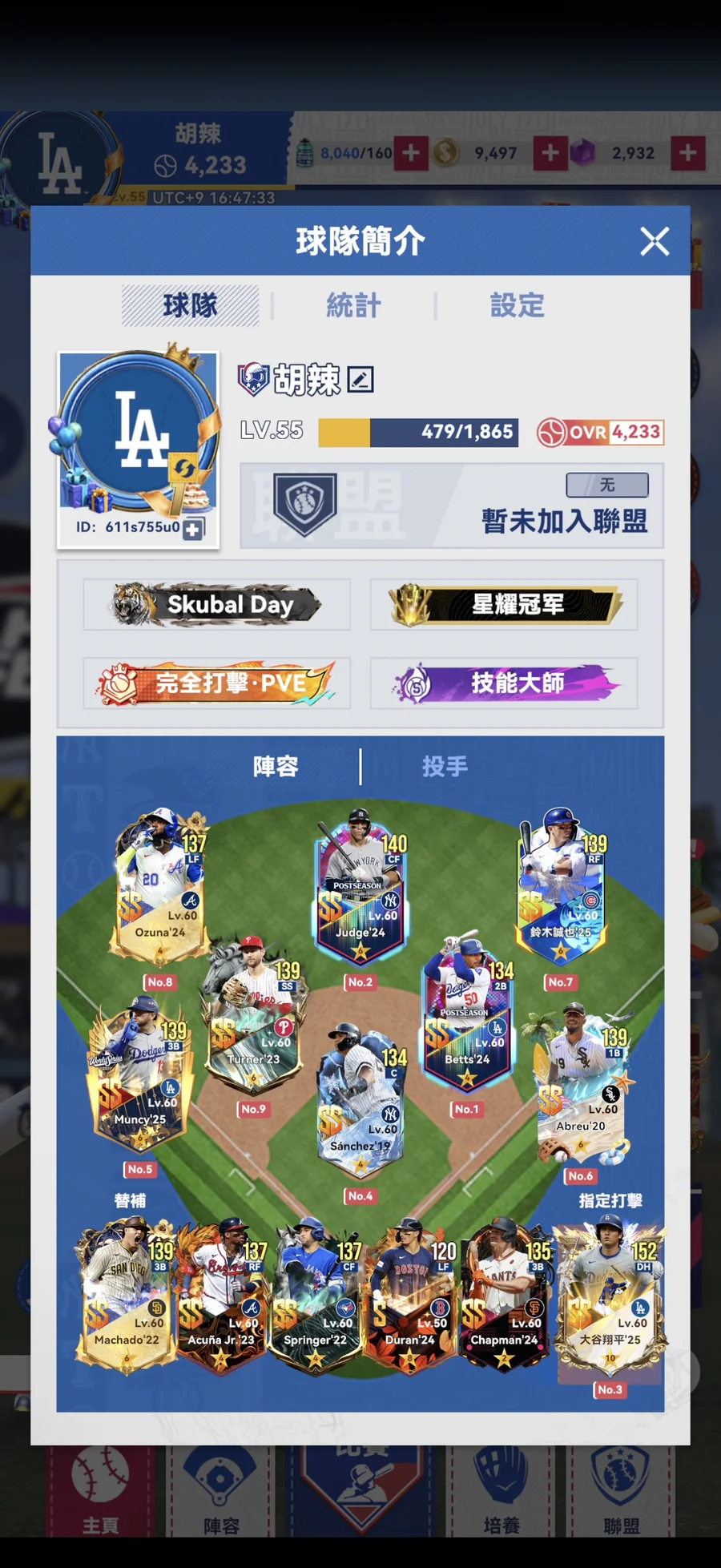Open the 完全打擊·PVE badge
The width and height of the screenshot is (721, 1568).
point(216,683)
